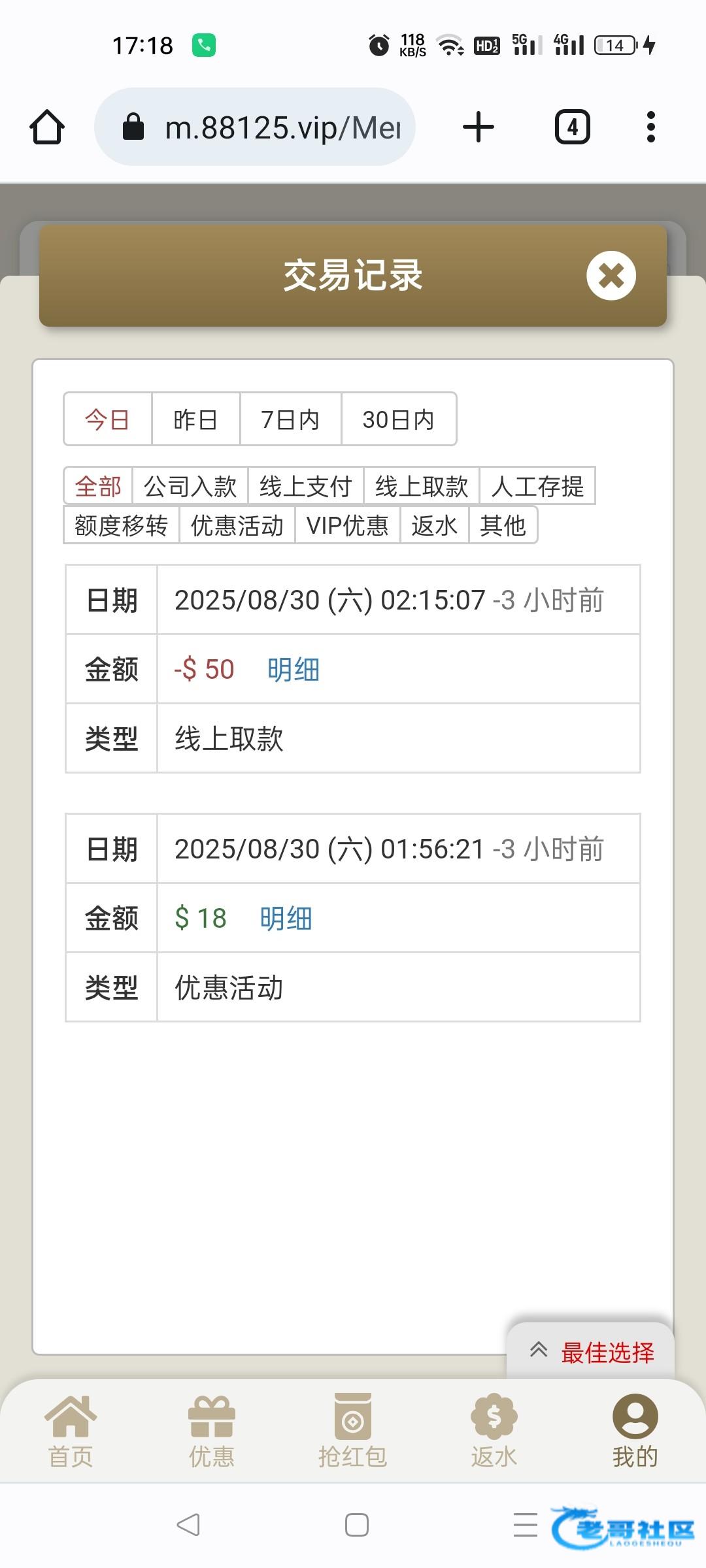This screenshot has height=1568, width=706.
Task: Open 明细 for the -$50 withdrawal
Action: pos(294,670)
